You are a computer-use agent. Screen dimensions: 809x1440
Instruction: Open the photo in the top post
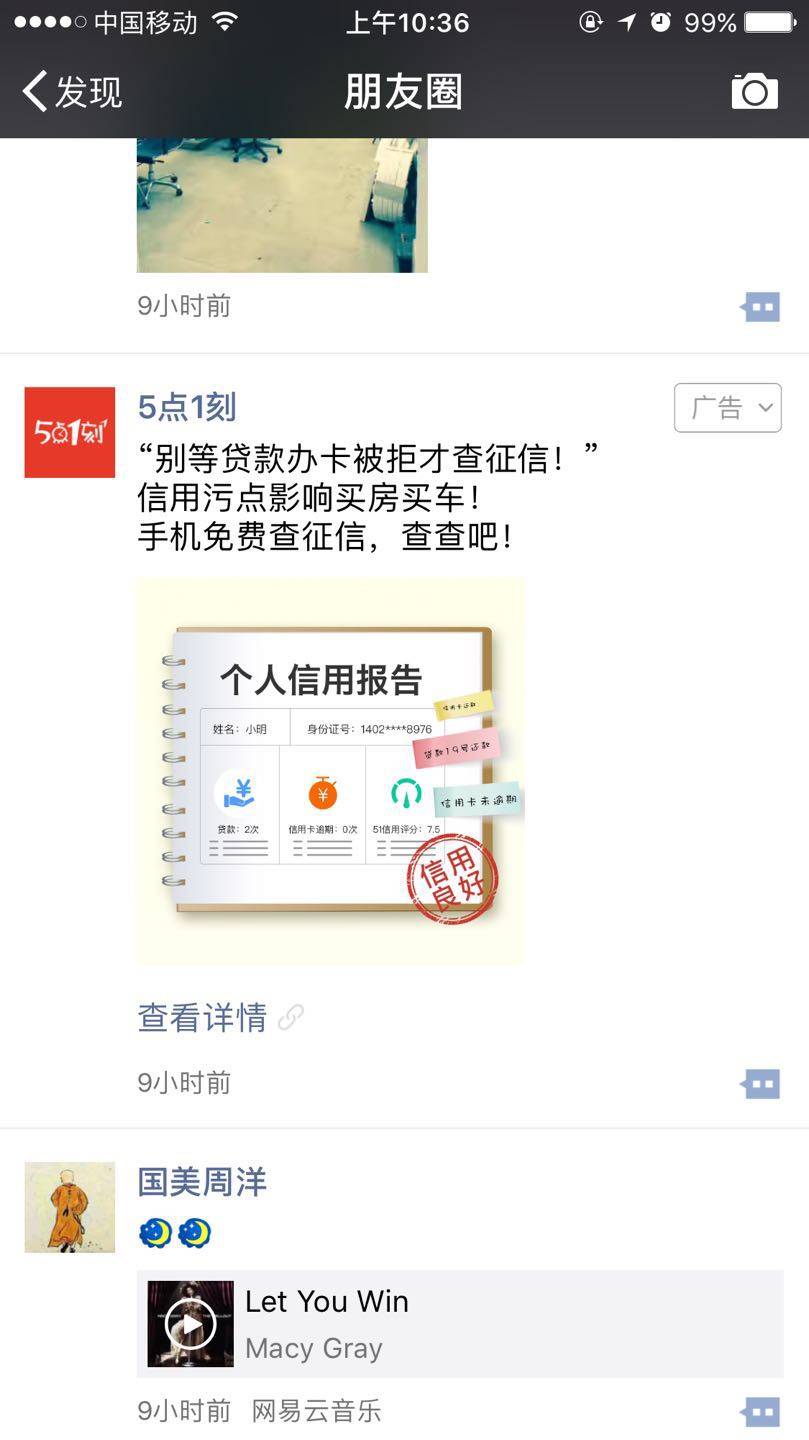coord(282,204)
